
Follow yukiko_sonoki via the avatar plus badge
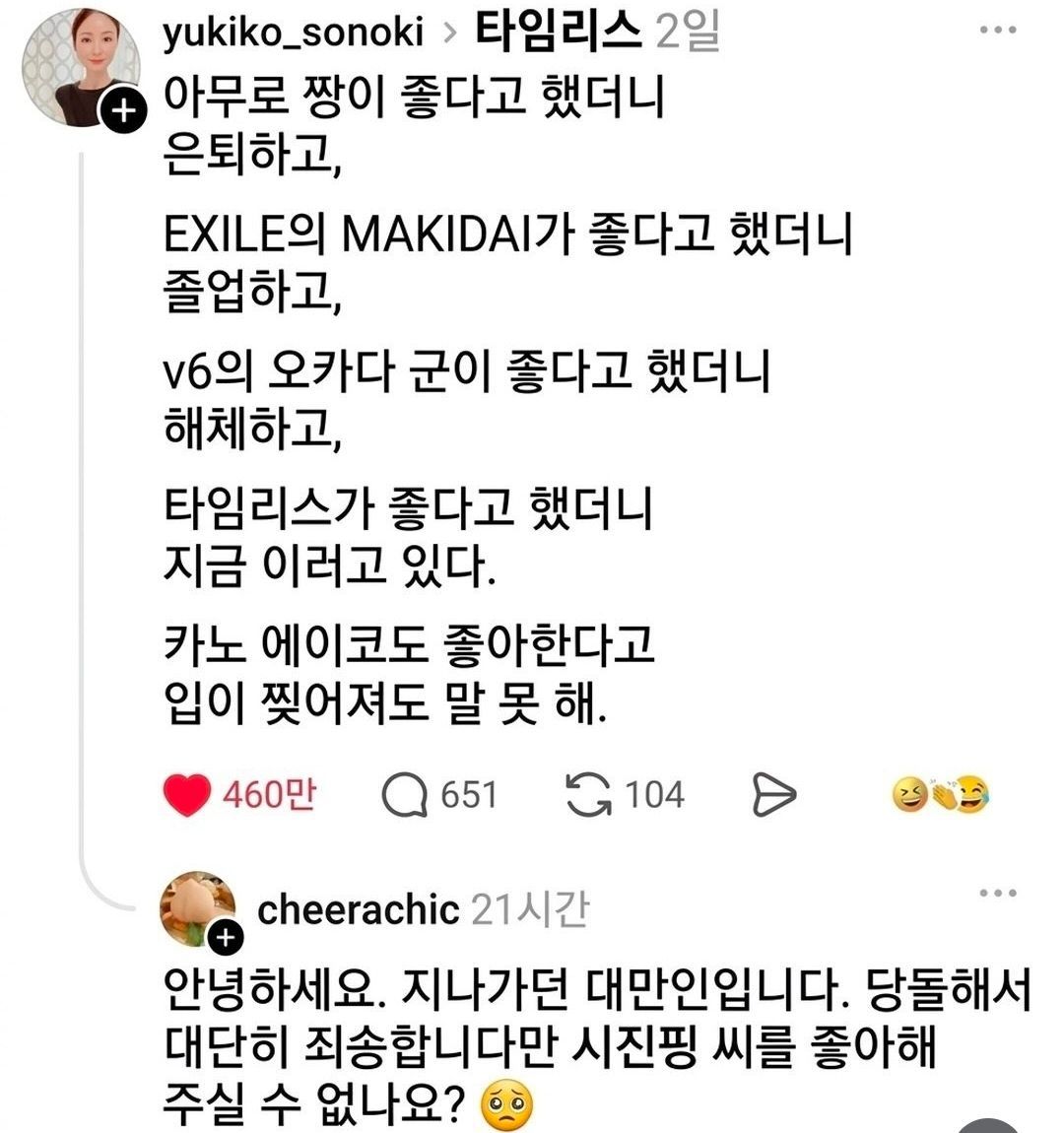tap(124, 111)
